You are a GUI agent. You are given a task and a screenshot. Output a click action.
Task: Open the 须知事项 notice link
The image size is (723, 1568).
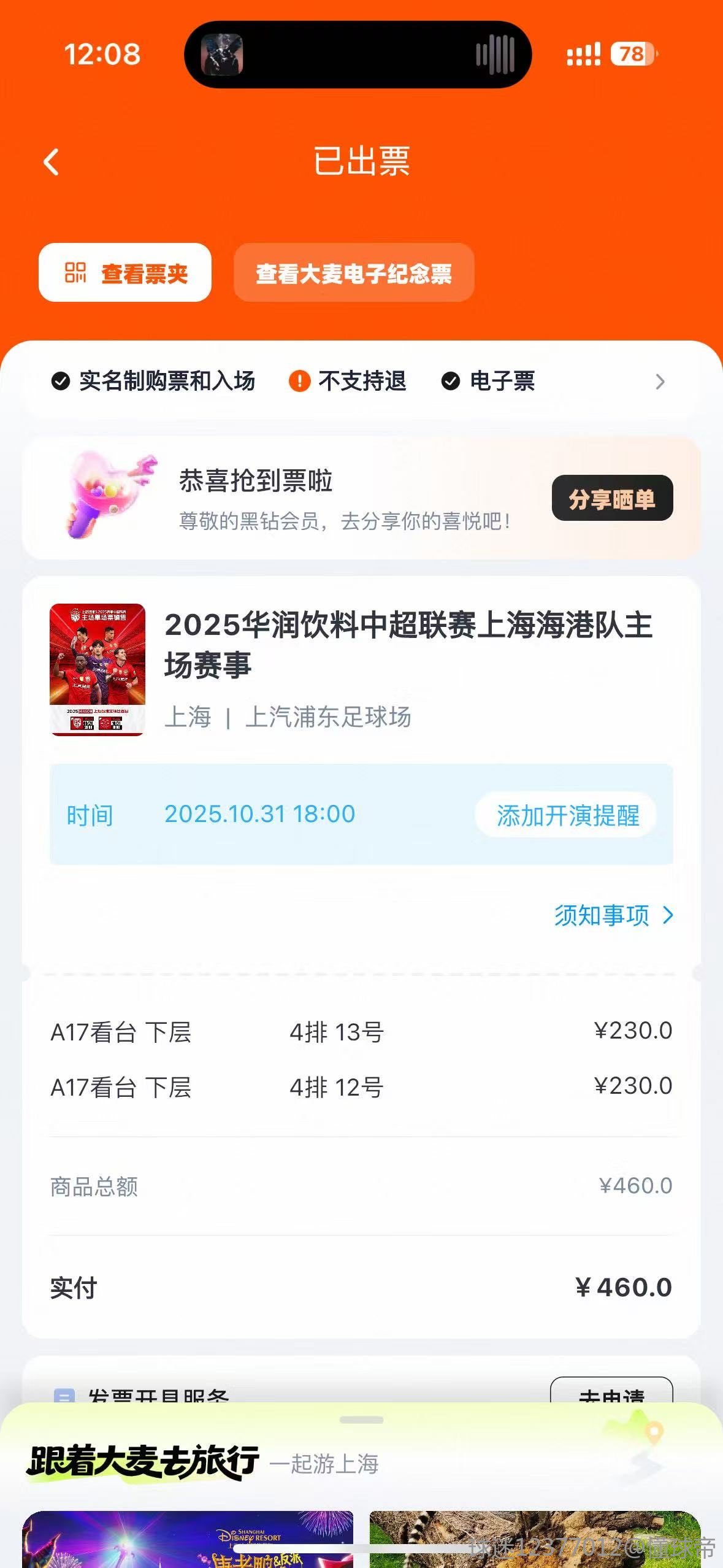pos(613,915)
